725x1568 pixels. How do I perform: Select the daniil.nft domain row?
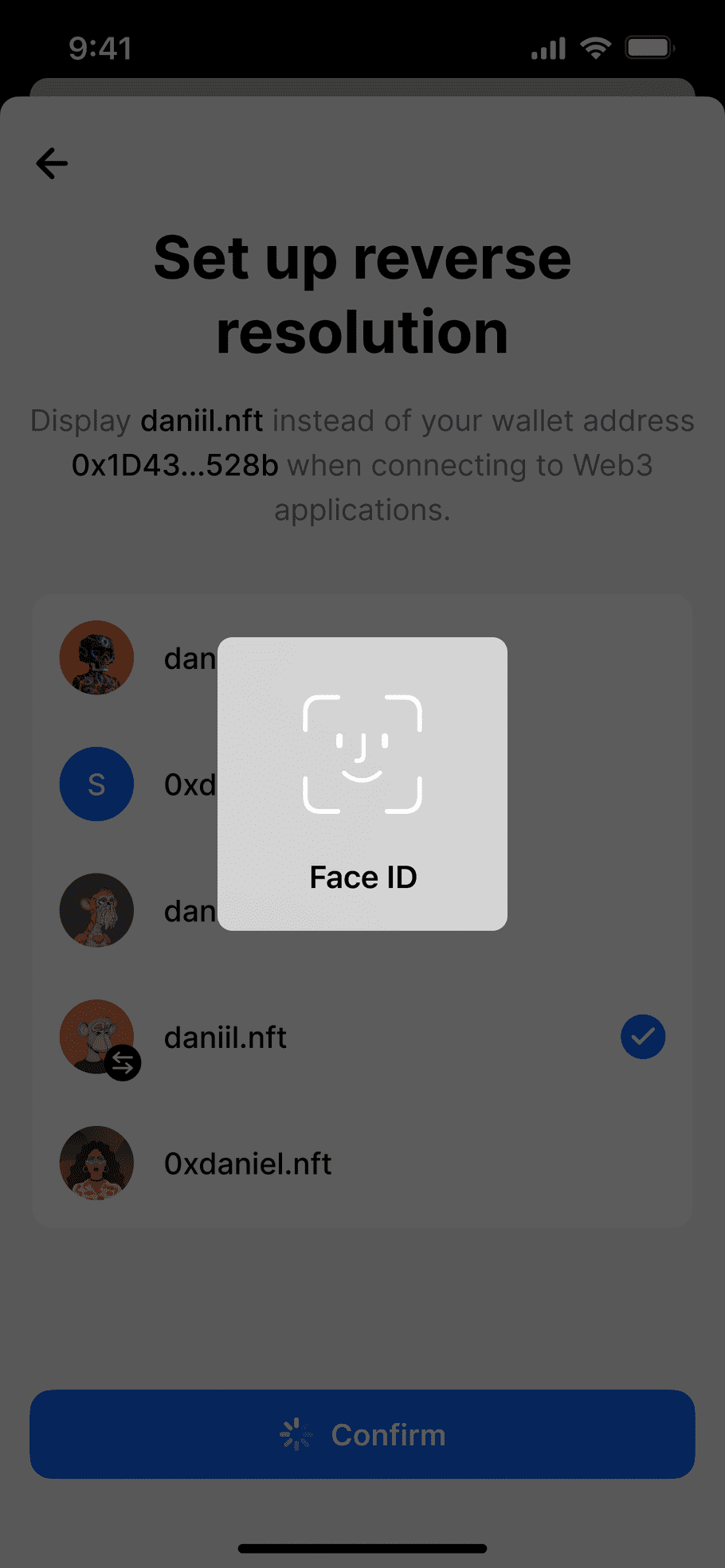[362, 1037]
